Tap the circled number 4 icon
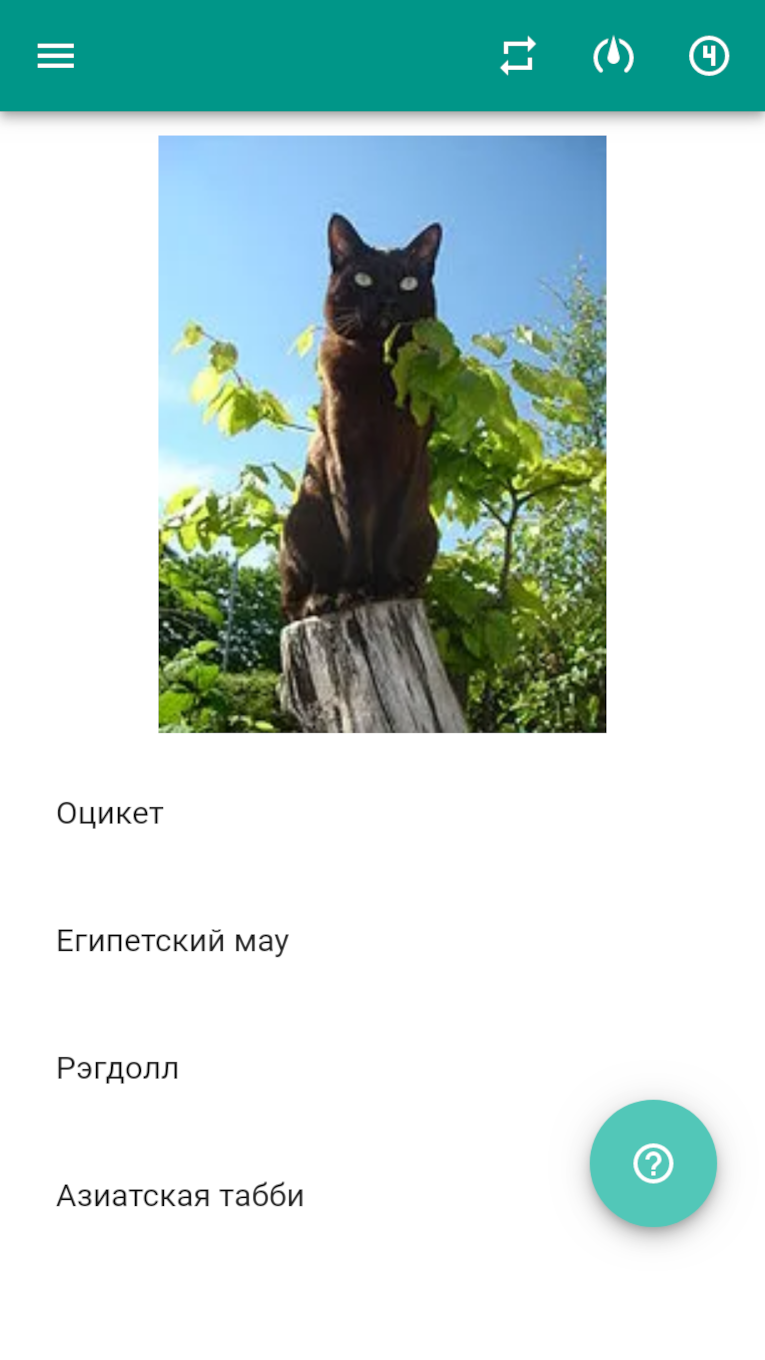Screen dimensions: 765x1360 click(709, 56)
